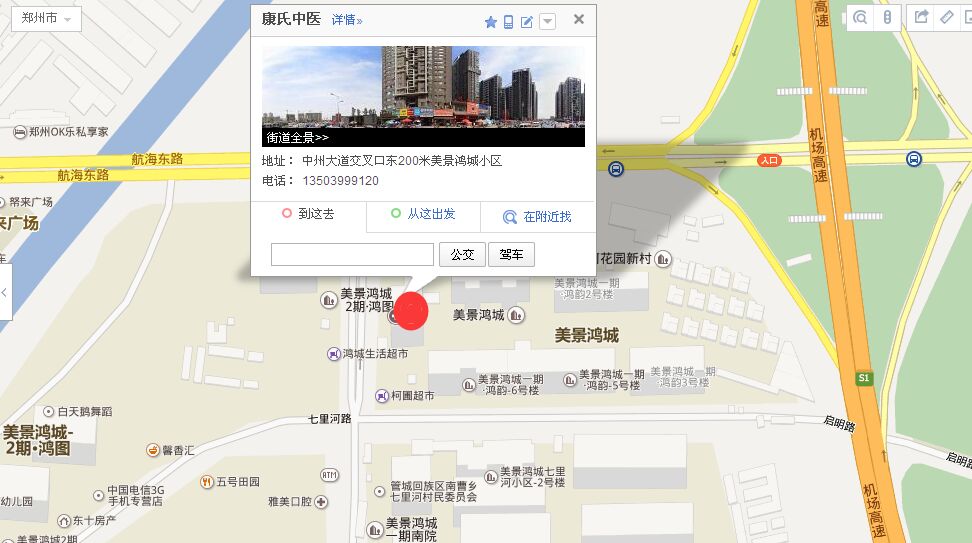Expand the left side panel arrow
Viewport: 972px width, 543px height.
5,292
